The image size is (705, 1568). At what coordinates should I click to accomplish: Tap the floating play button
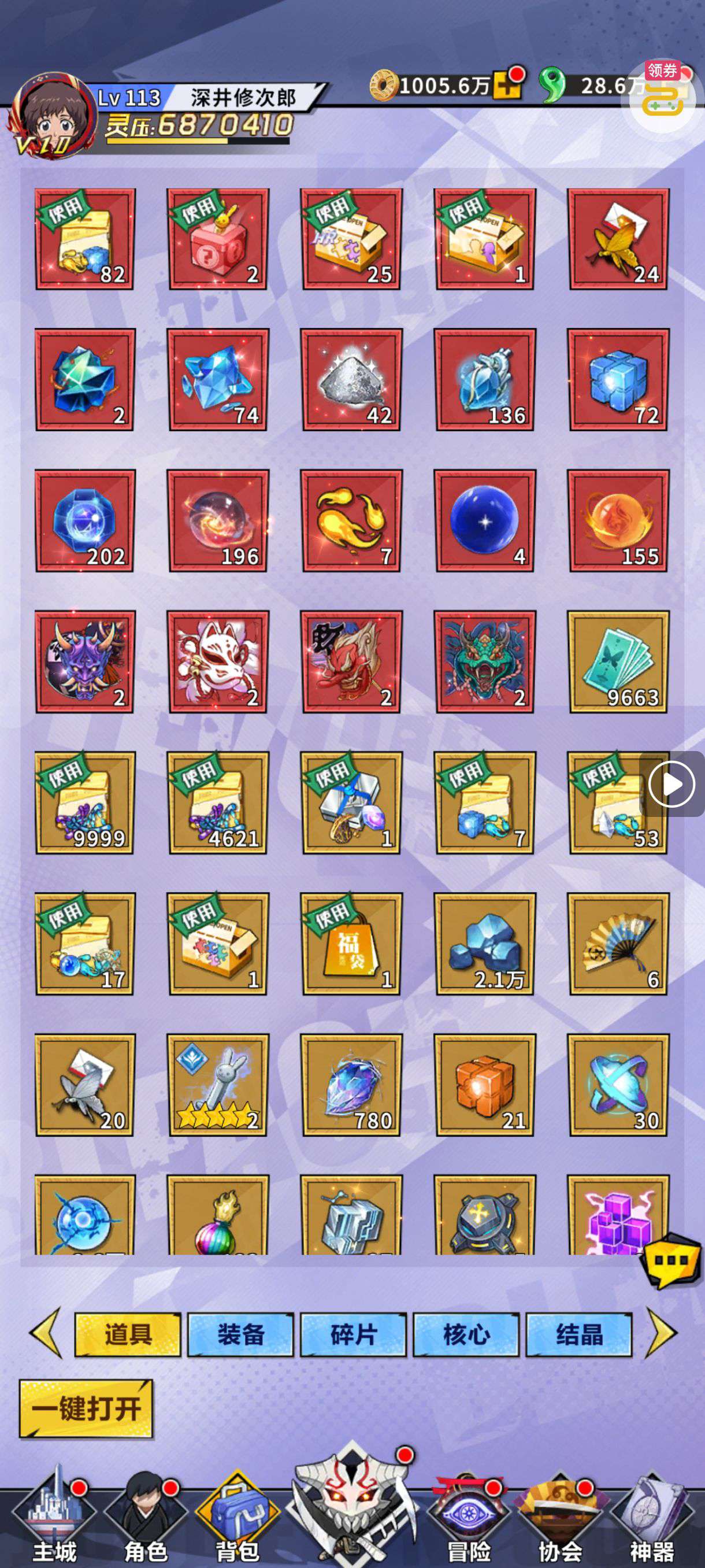click(x=671, y=784)
